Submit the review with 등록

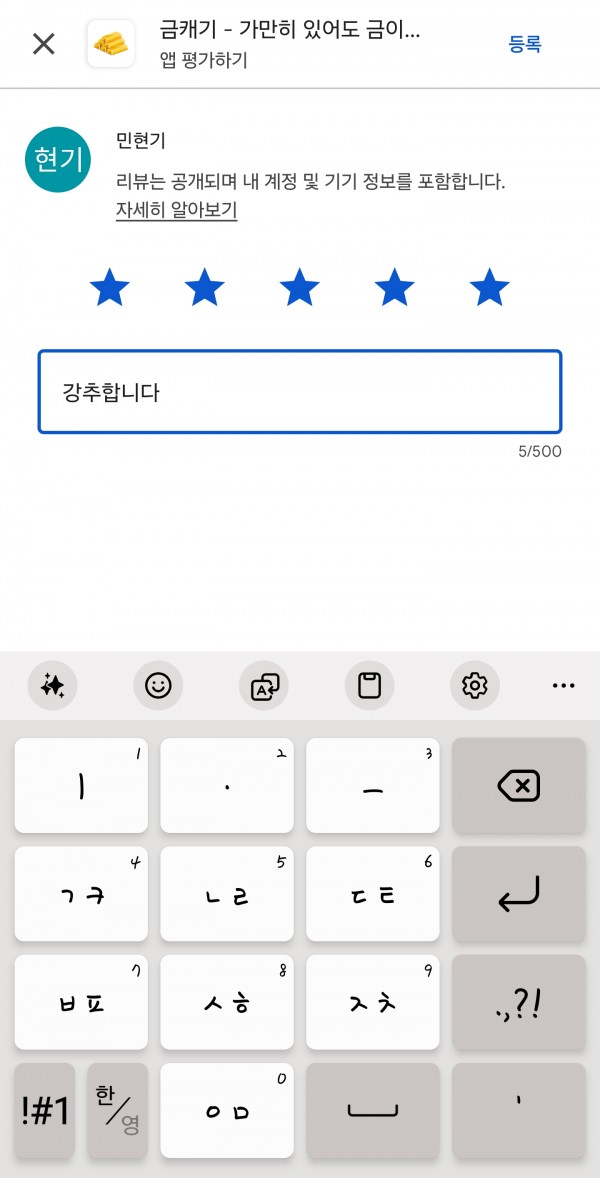(525, 44)
